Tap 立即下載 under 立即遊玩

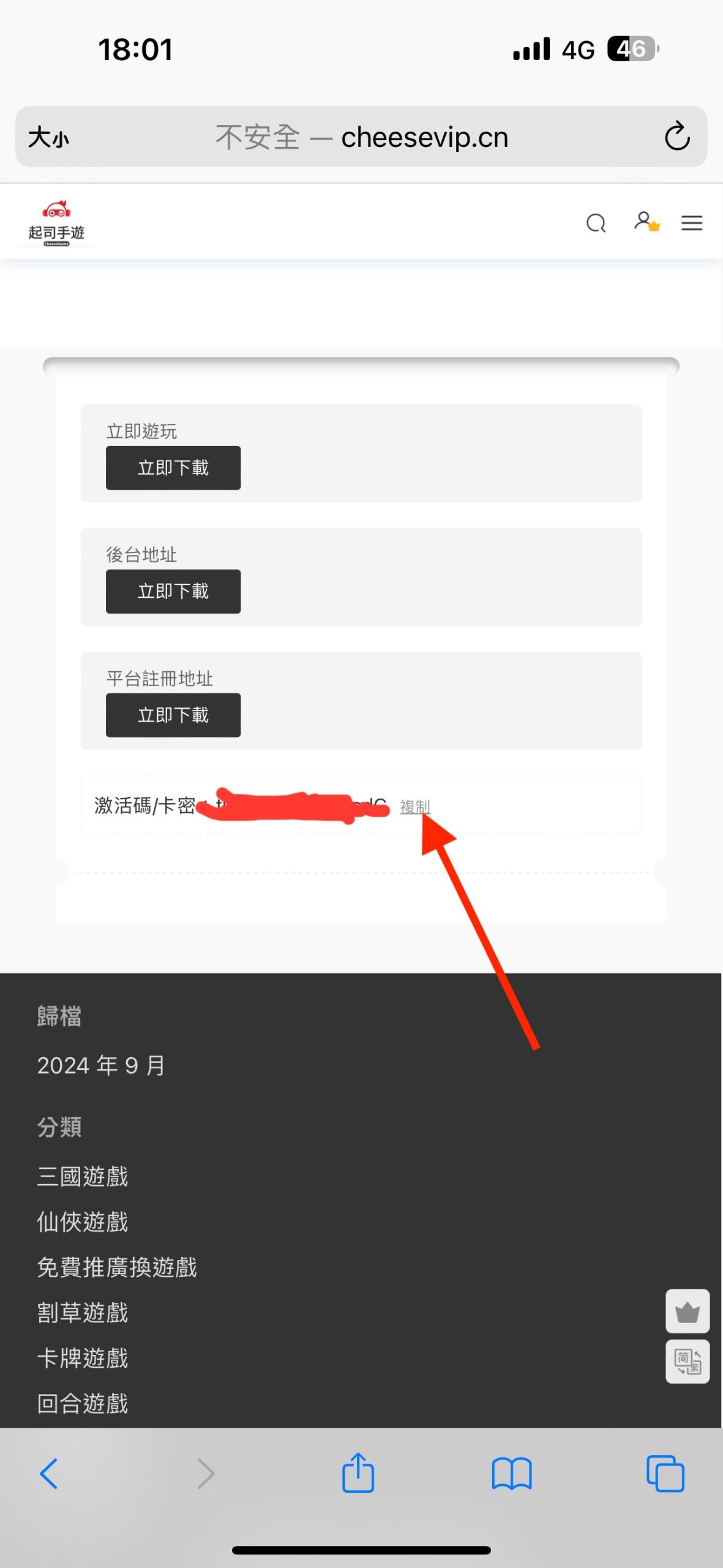[x=173, y=468]
